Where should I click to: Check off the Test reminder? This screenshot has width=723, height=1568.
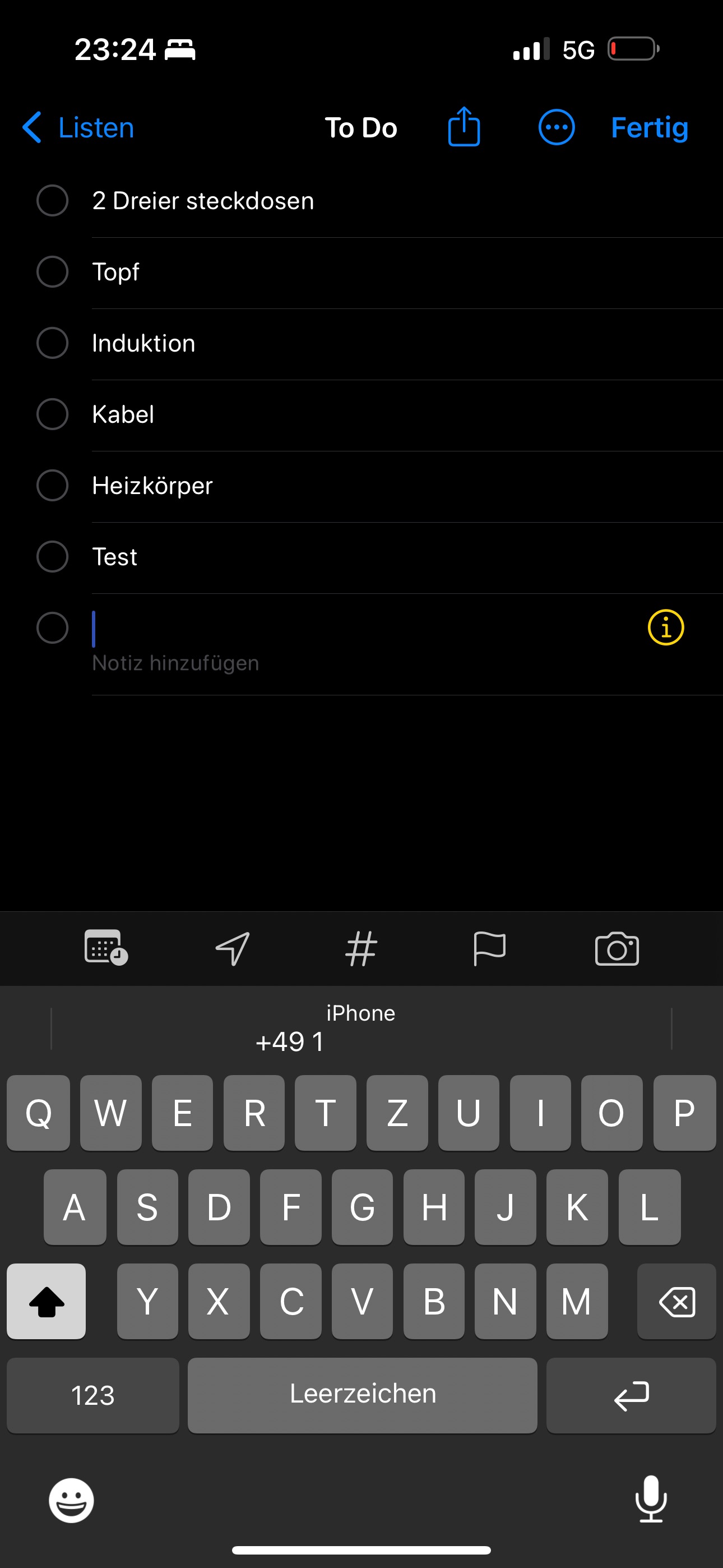52,556
